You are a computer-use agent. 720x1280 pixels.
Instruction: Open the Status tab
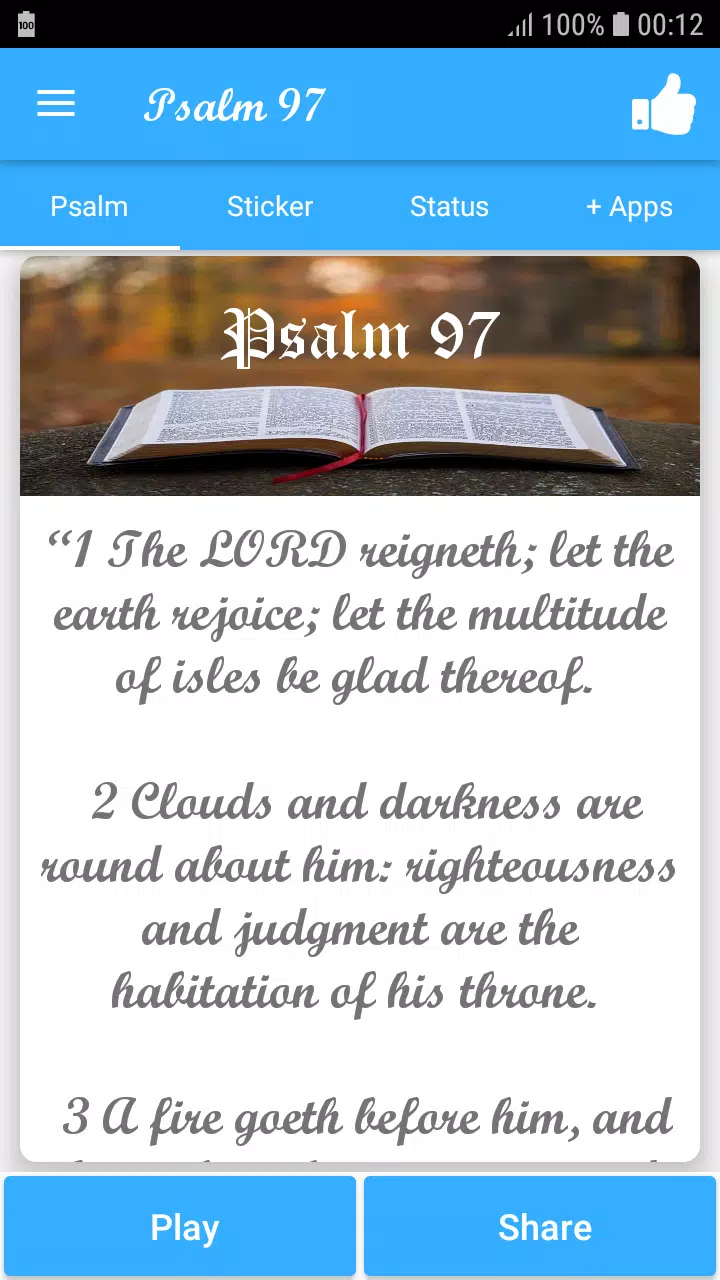tap(449, 207)
